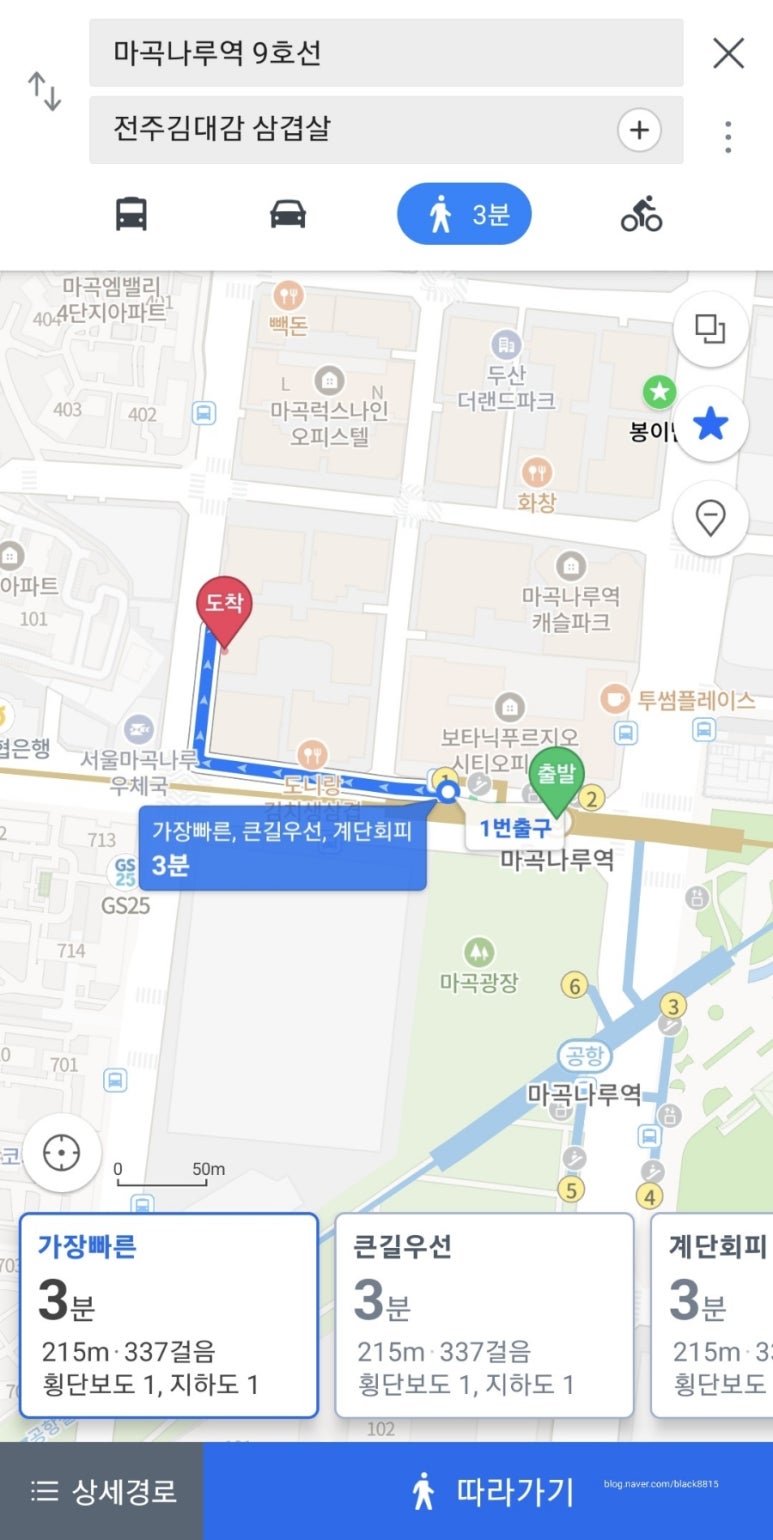Image resolution: width=773 pixels, height=1540 pixels.
Task: Open 상세경로 detailed route list
Action: (x=102, y=1491)
